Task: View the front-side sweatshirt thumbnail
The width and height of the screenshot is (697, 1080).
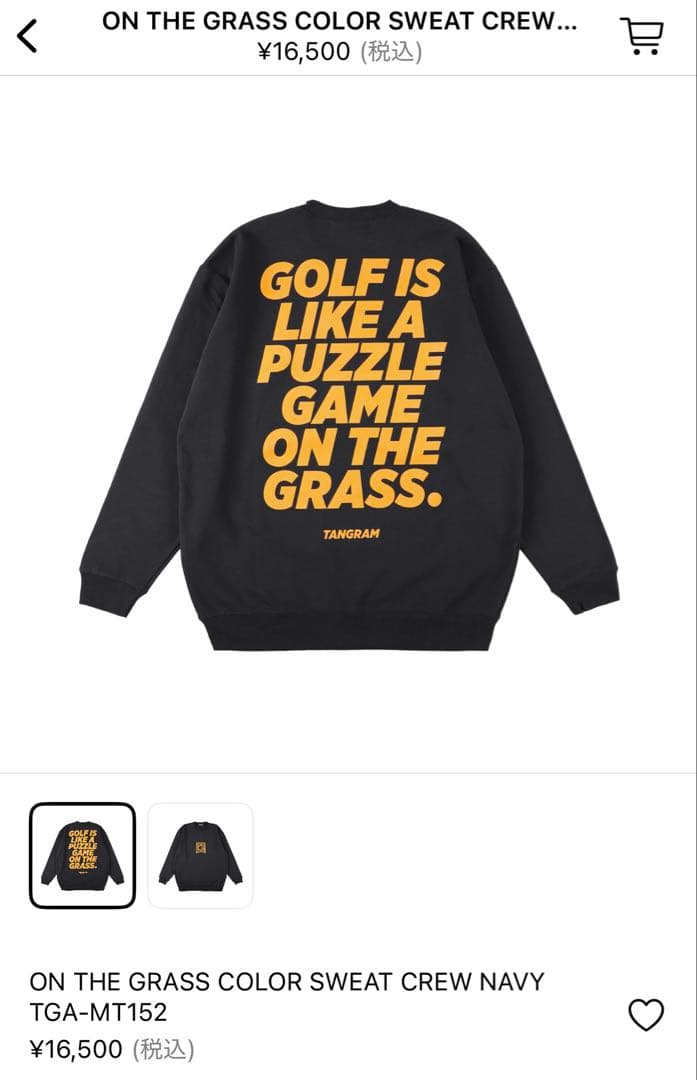Action: 200,855
